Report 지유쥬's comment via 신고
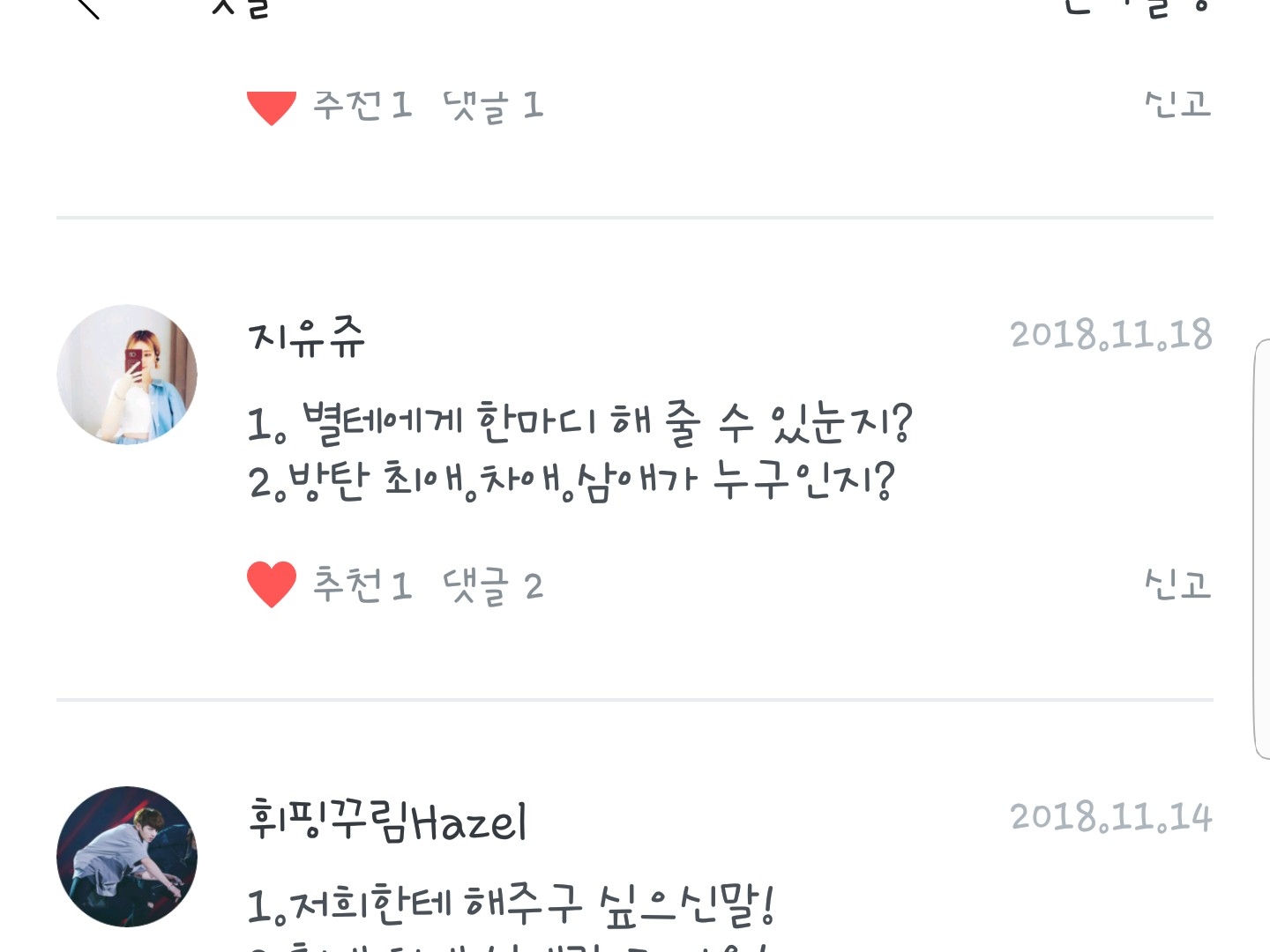The height and width of the screenshot is (952, 1270). [x=1177, y=584]
